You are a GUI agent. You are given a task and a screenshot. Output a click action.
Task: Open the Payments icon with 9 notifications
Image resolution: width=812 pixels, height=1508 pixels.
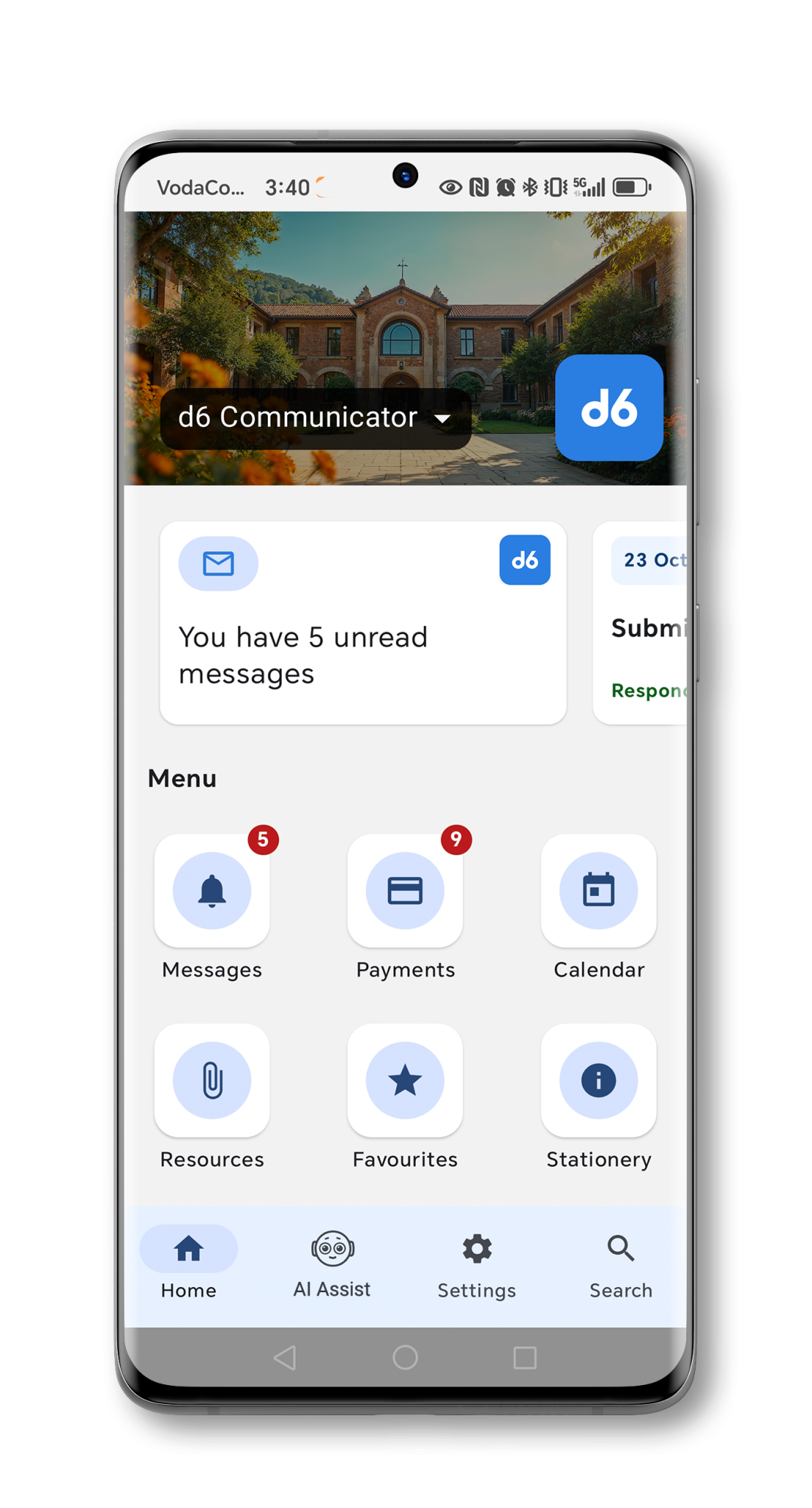(x=404, y=890)
